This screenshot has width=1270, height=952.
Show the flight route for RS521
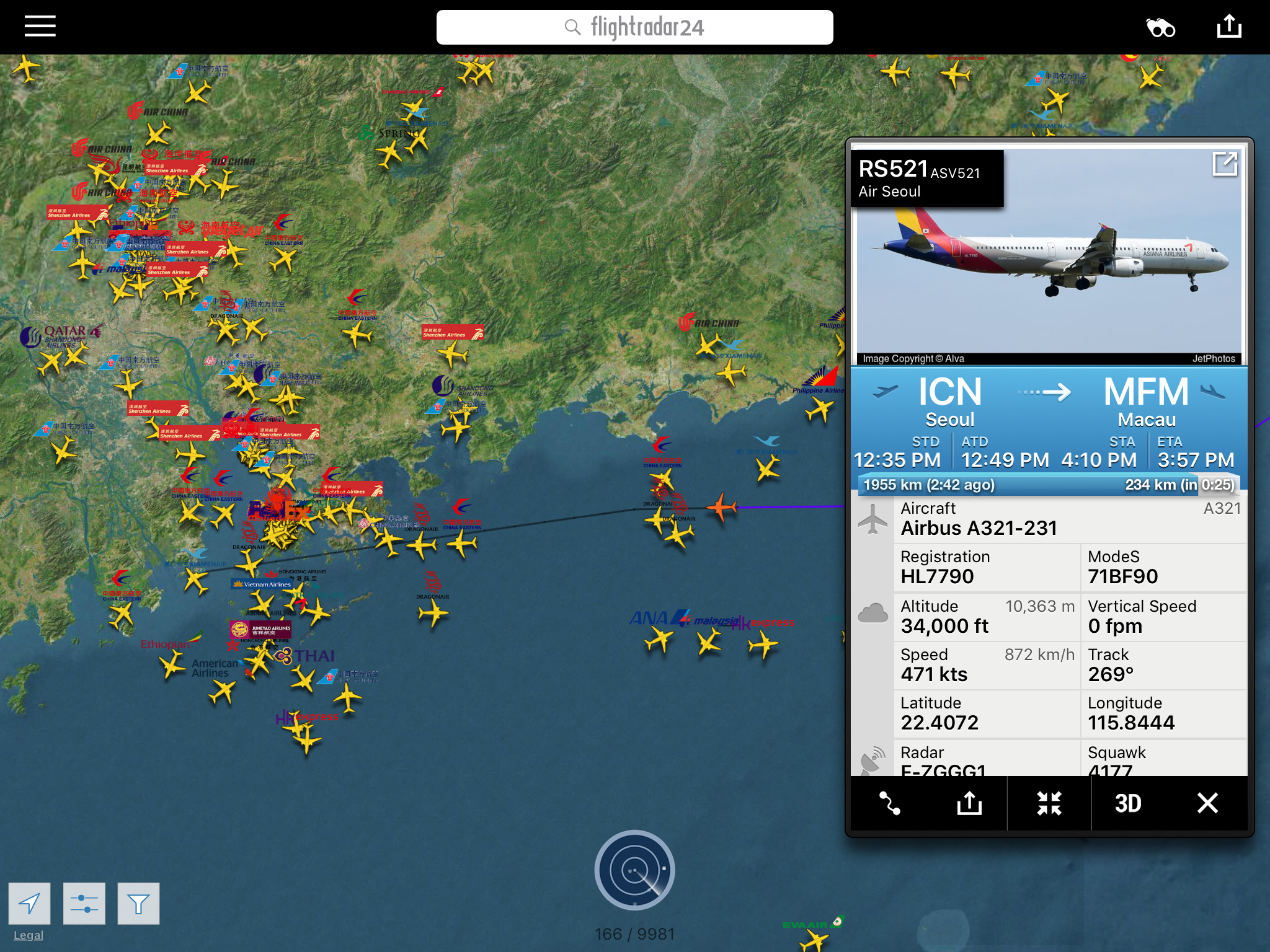click(889, 803)
